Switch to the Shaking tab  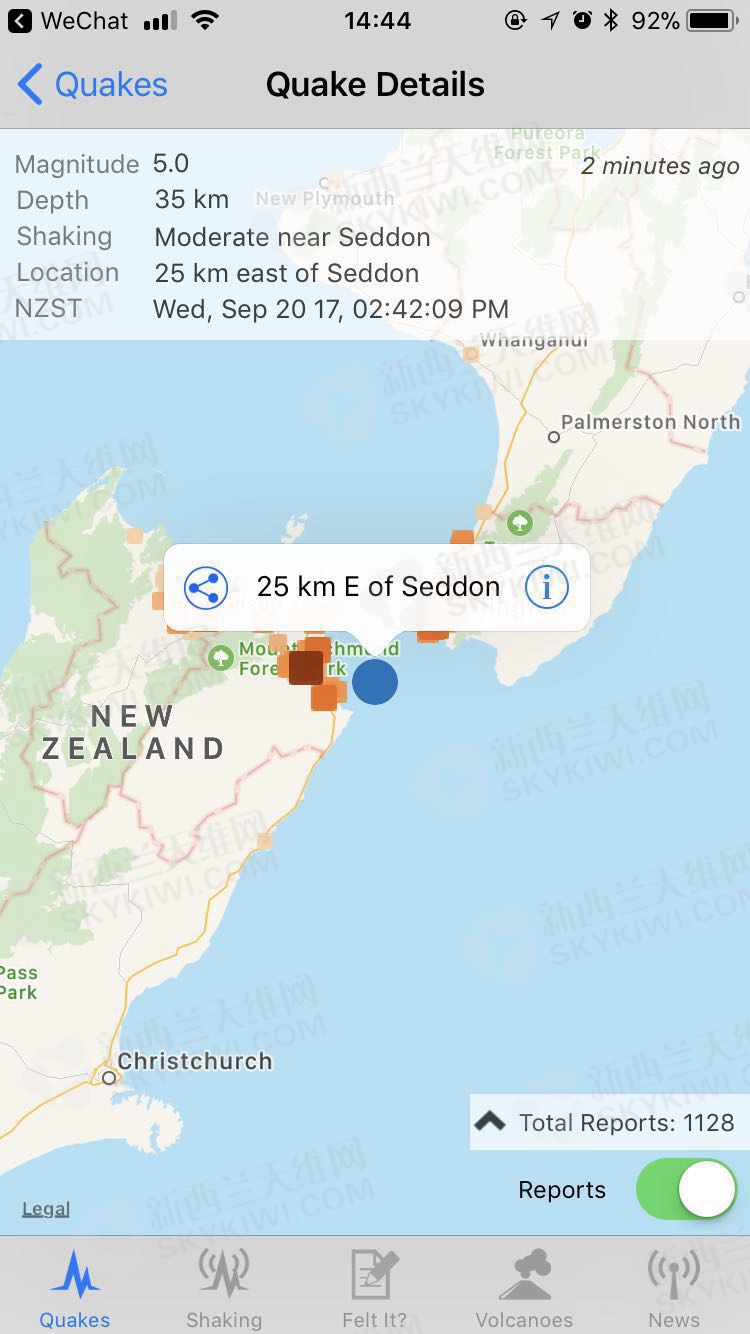[x=224, y=1288]
